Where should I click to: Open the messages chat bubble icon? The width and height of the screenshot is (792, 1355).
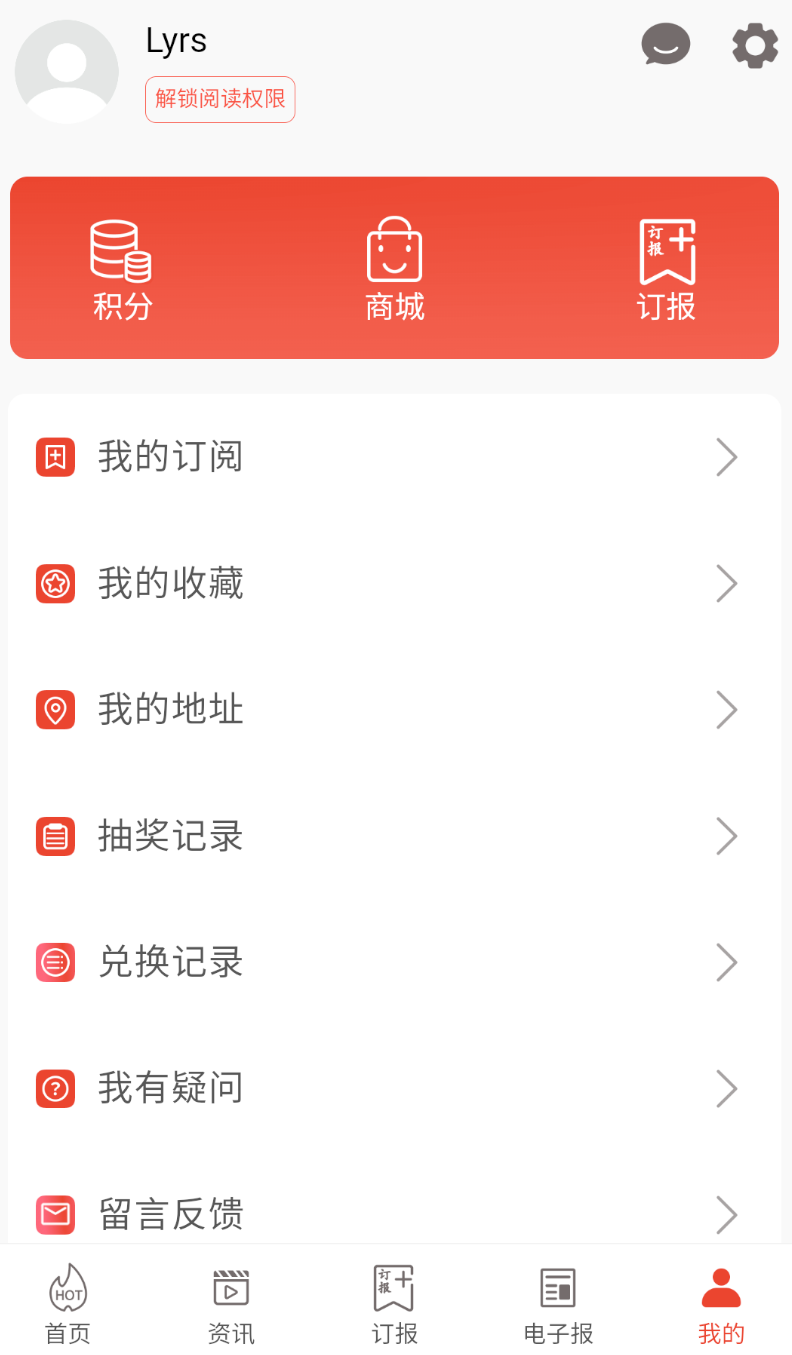coord(666,45)
